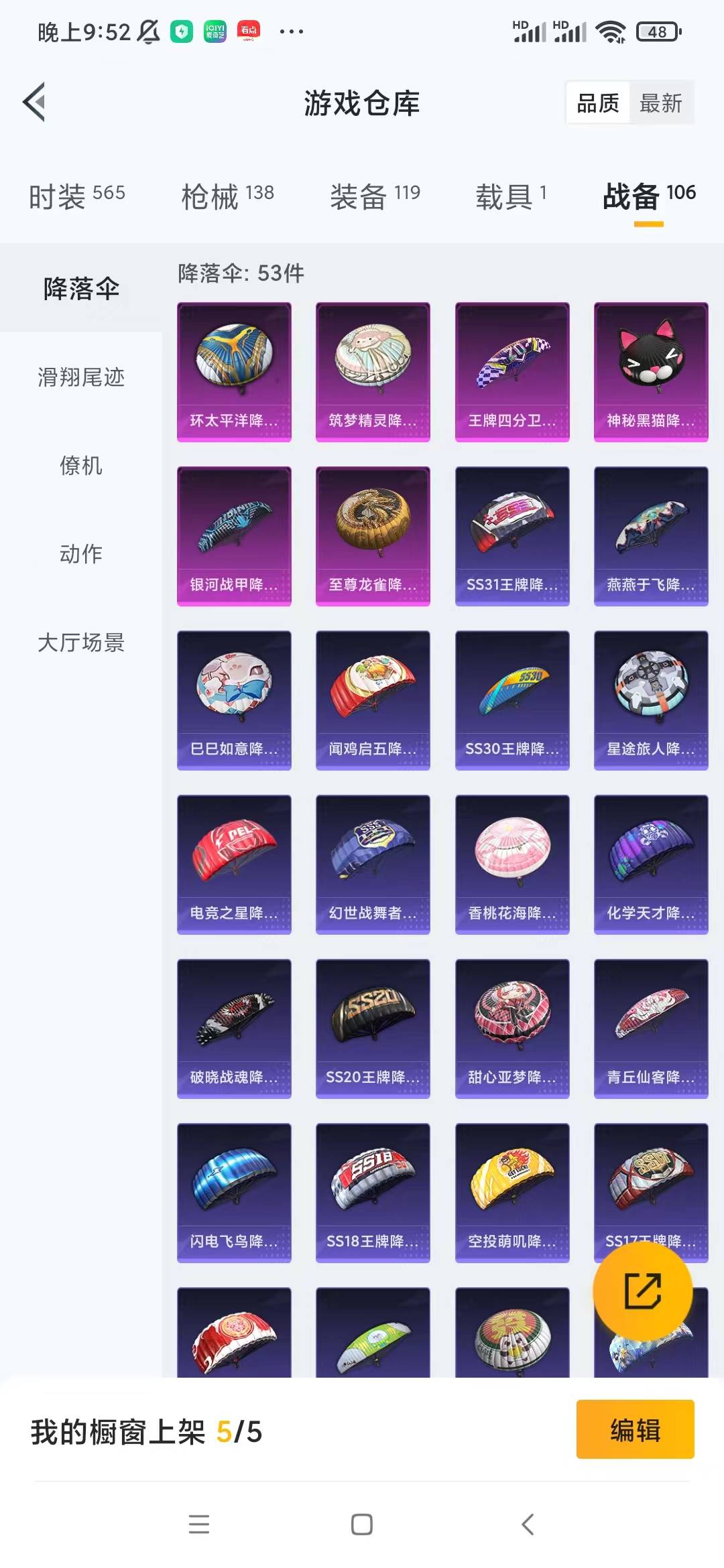View the SS30王牌 parachute item
Viewport: 724px width, 1568px height.
[x=512, y=700]
